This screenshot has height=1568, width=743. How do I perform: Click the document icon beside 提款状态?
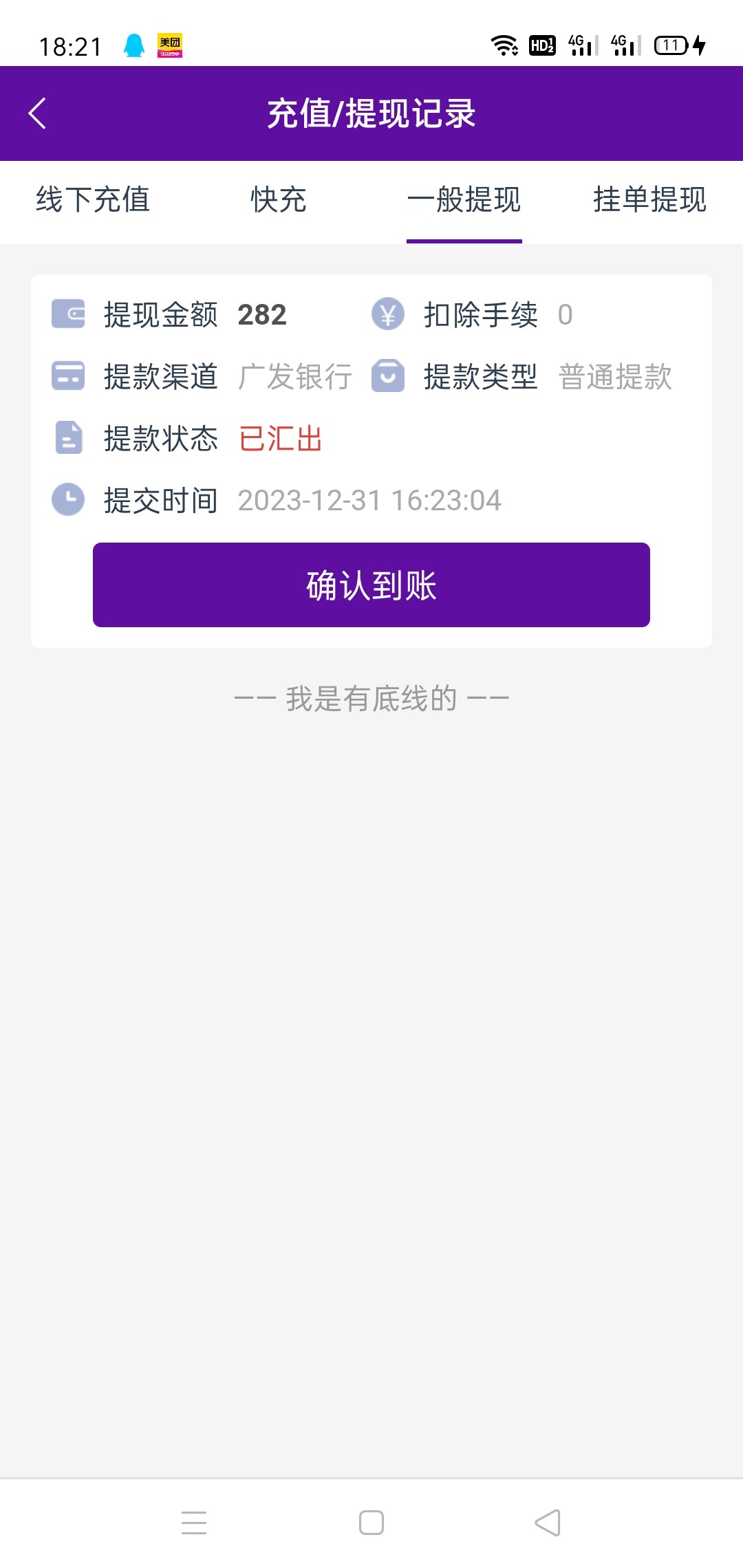pyautogui.click(x=67, y=439)
